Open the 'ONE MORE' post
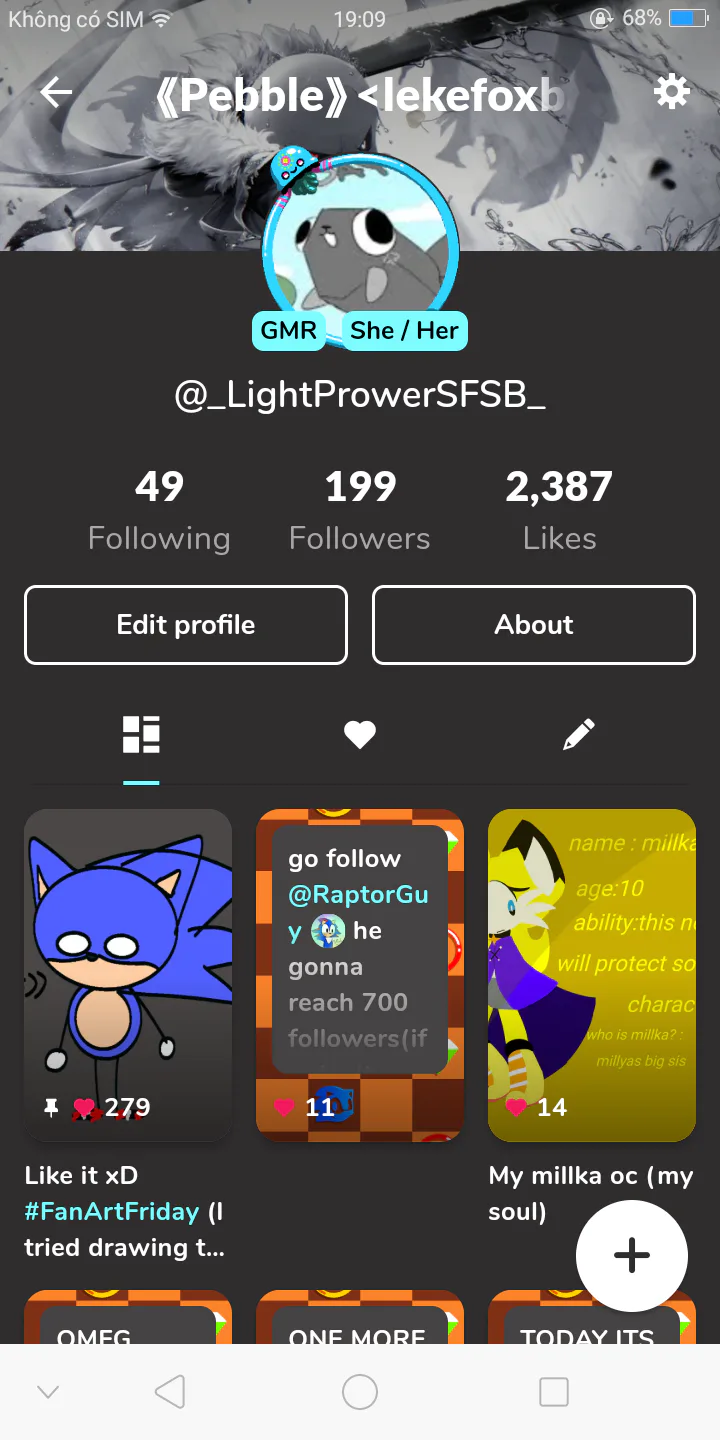This screenshot has width=720, height=1440. click(360, 1317)
